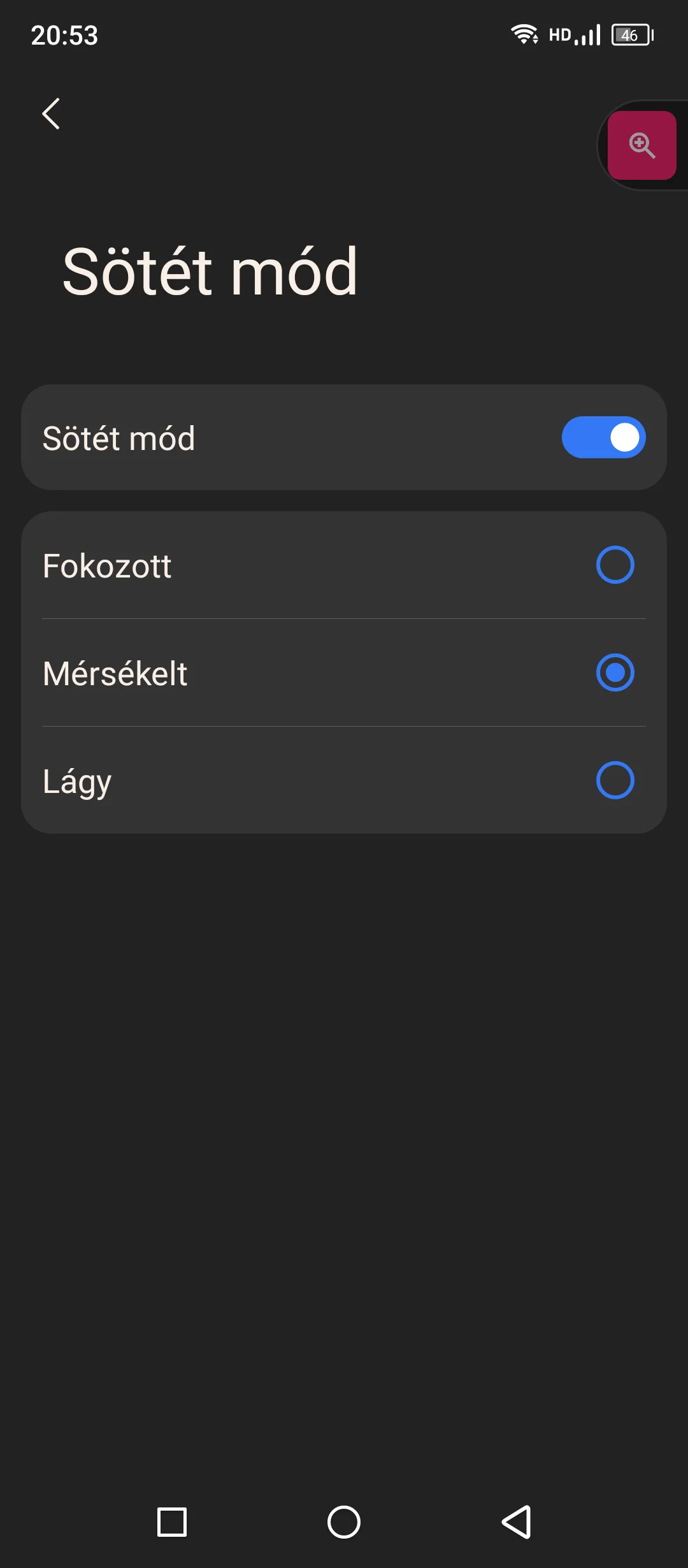This screenshot has height=1568, width=688.
Task: Select the Lágy dark mode style
Action: tap(615, 780)
